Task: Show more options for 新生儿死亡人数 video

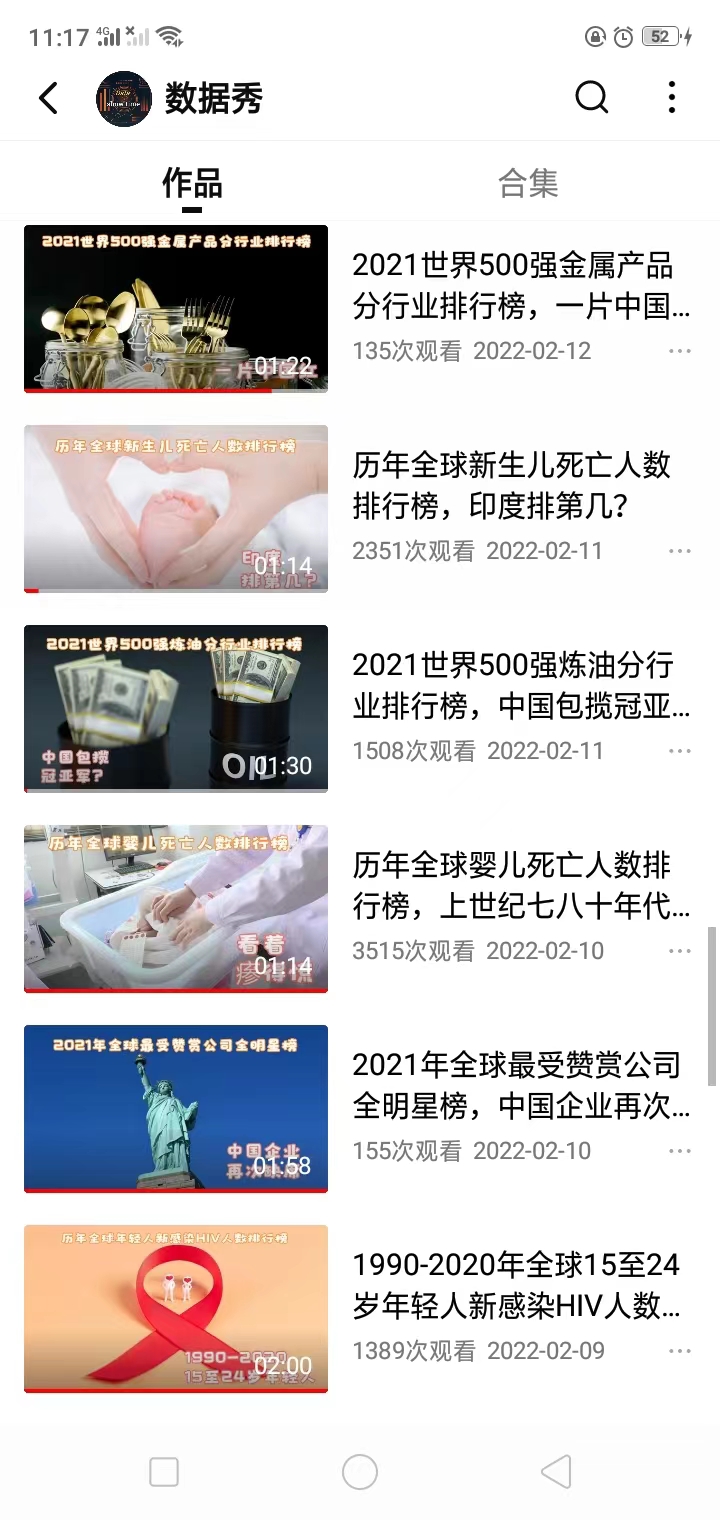Action: click(x=680, y=551)
